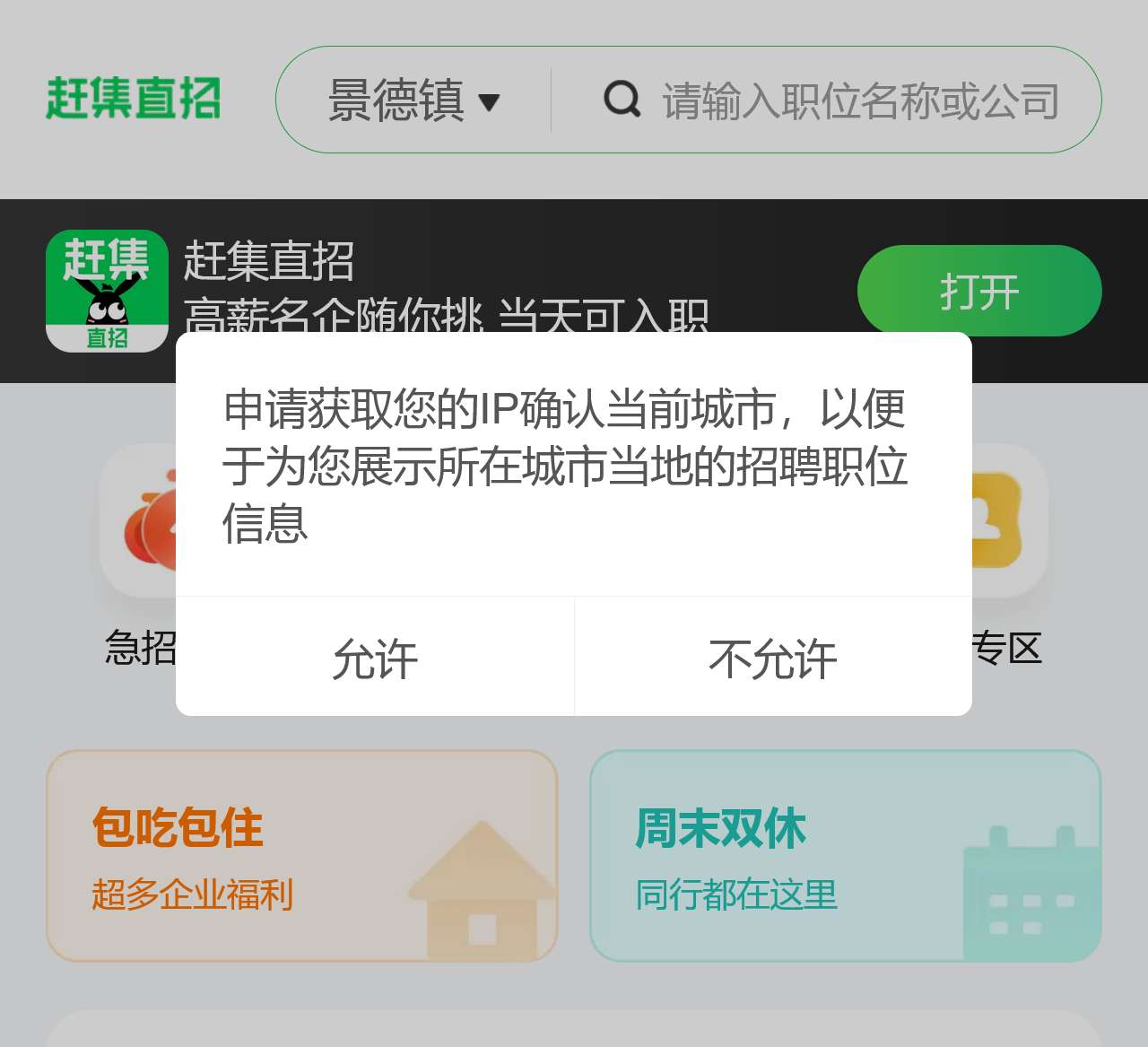Open the 周末双休 jobs card
The image size is (1148, 1047).
tap(844, 855)
